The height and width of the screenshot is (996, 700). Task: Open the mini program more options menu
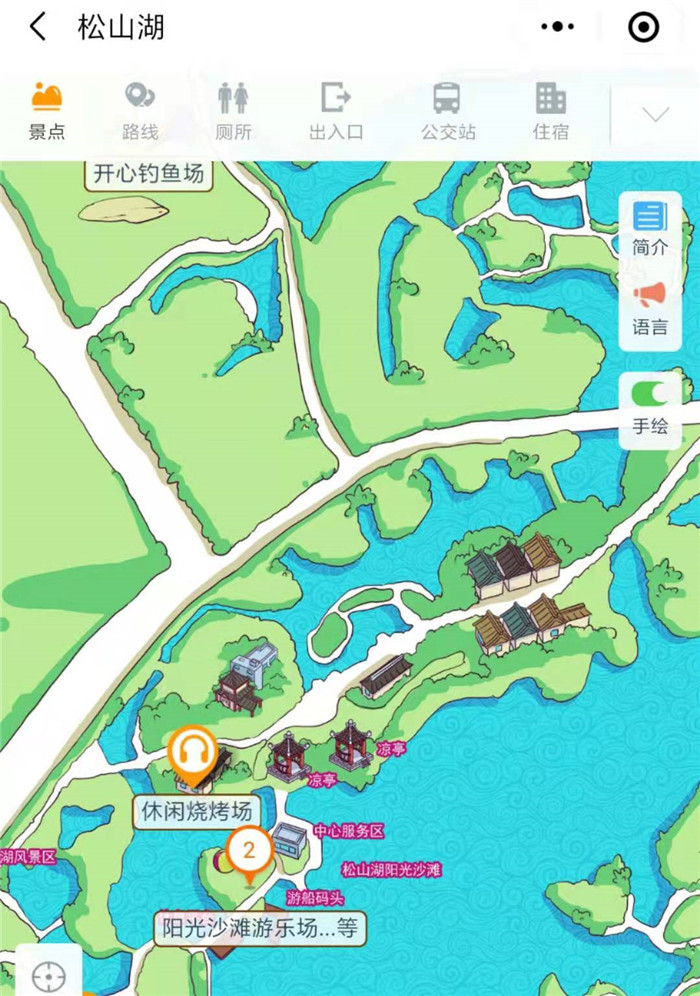(559, 28)
